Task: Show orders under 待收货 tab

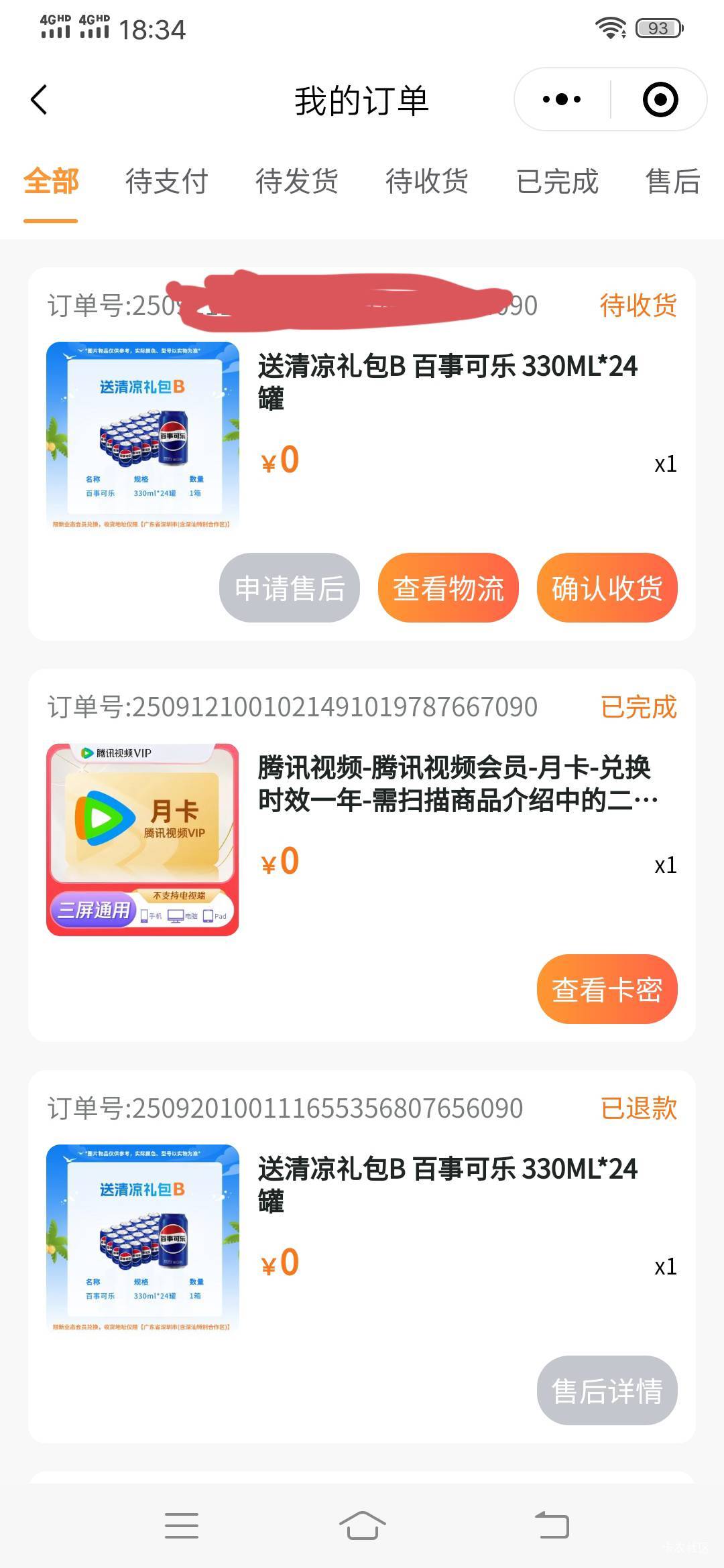Action: (426, 182)
